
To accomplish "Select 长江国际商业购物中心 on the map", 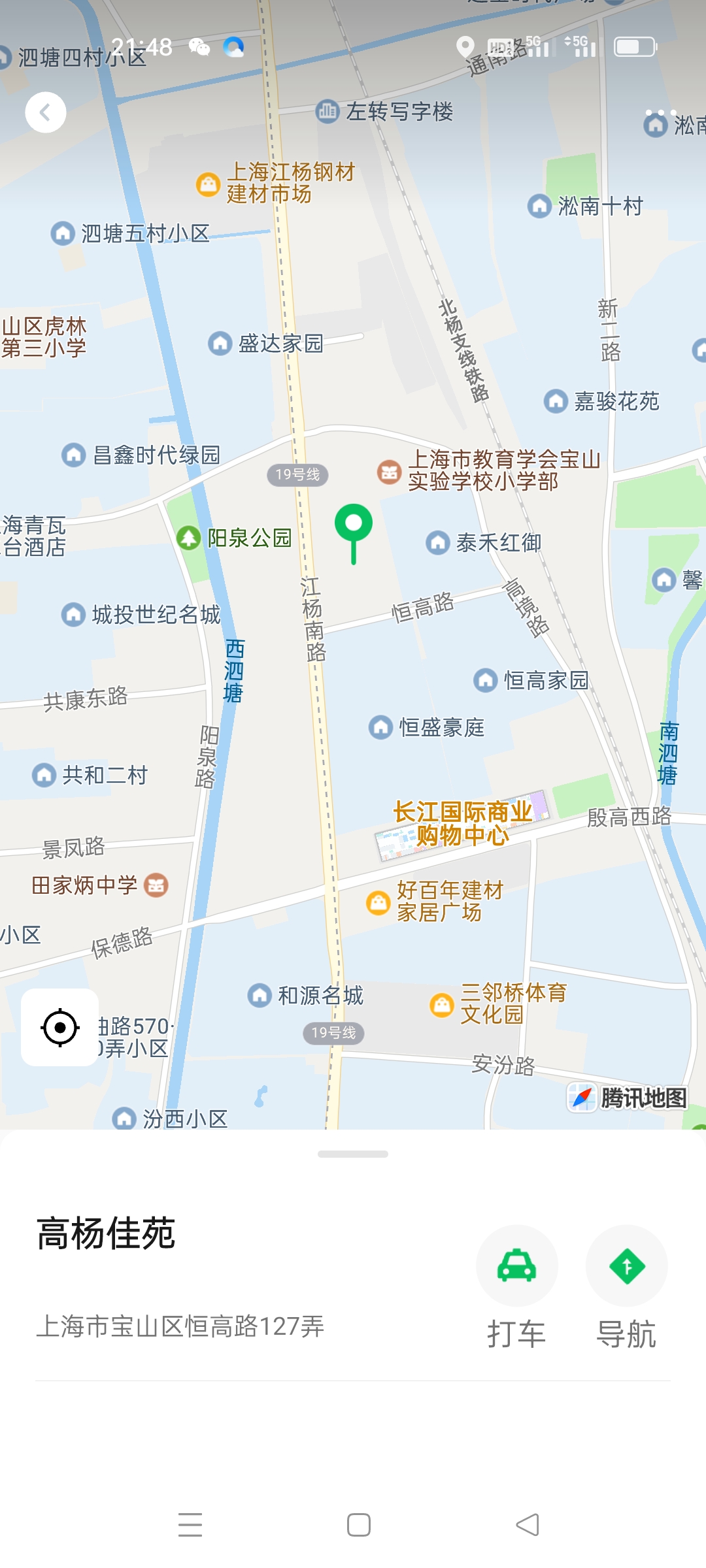I will pos(462,823).
